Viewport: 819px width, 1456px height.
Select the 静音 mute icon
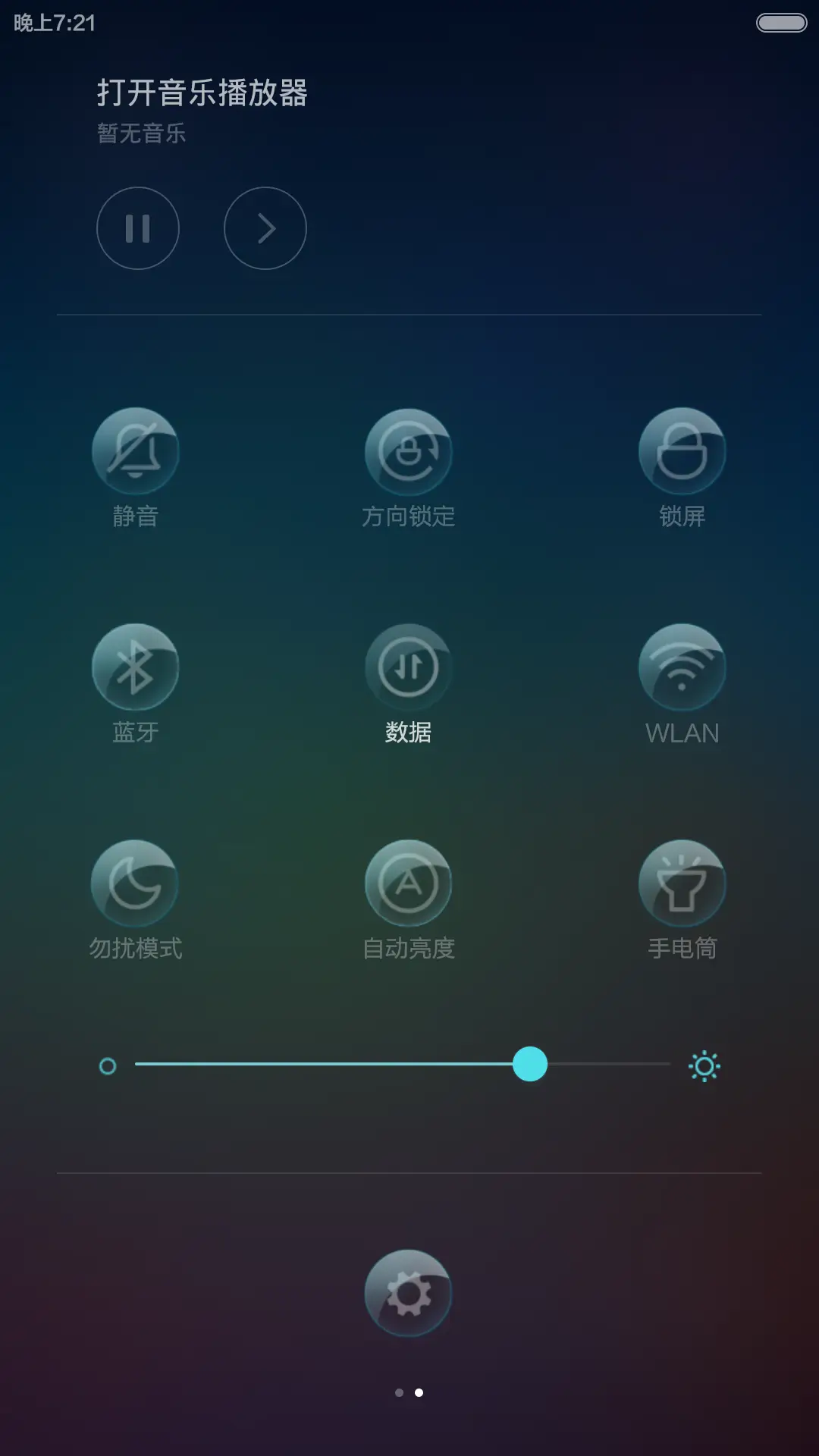coord(136,450)
